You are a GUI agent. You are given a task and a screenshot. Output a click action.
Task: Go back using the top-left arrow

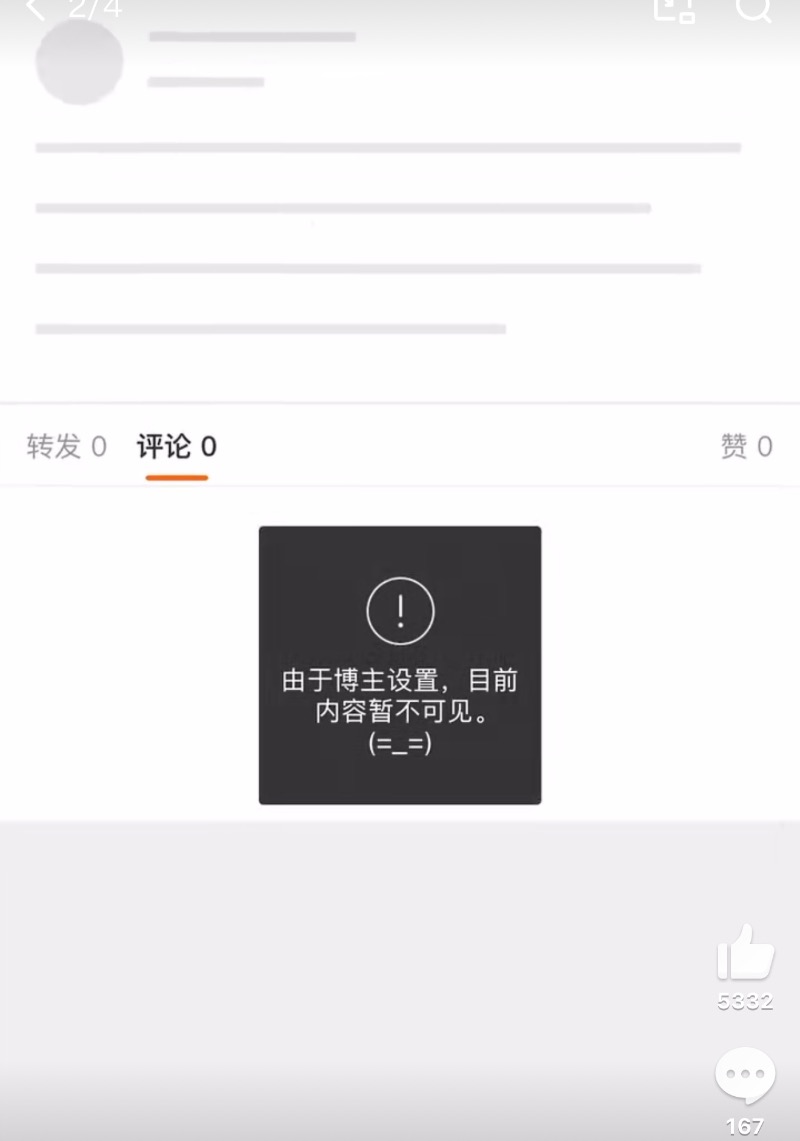click(x=36, y=9)
